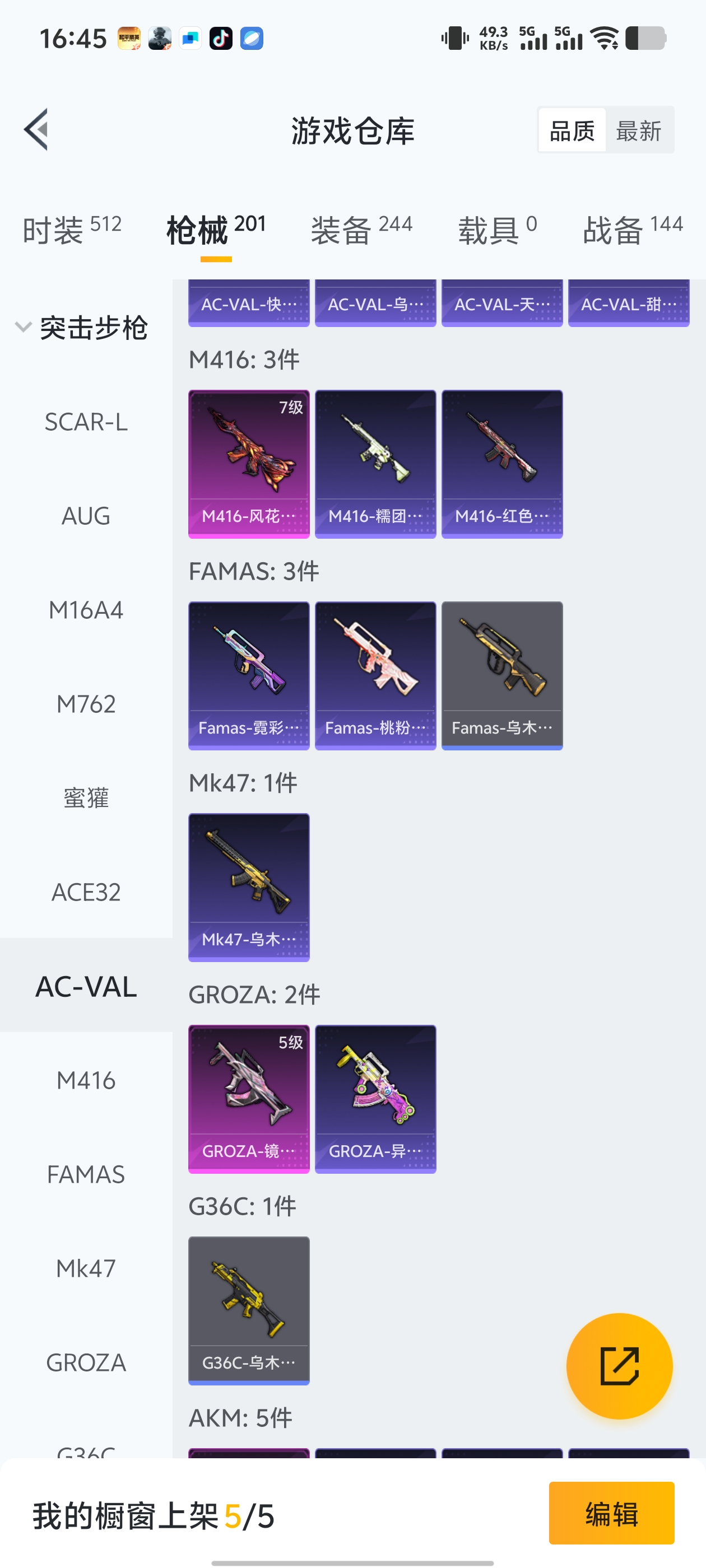Select M762 in the side list

pos(86,704)
